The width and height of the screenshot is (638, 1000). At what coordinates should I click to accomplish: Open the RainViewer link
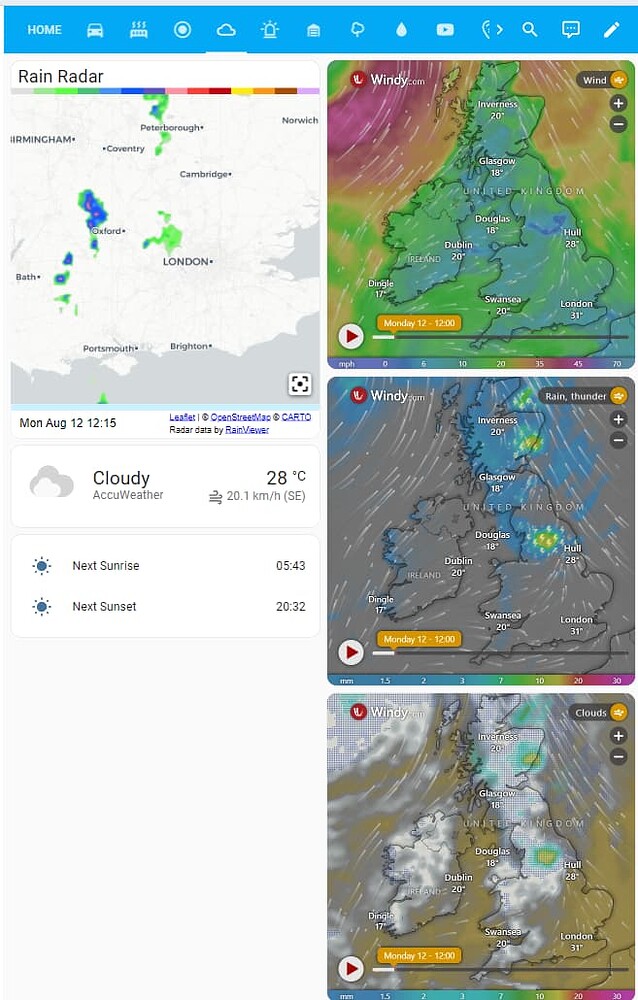coord(247,430)
